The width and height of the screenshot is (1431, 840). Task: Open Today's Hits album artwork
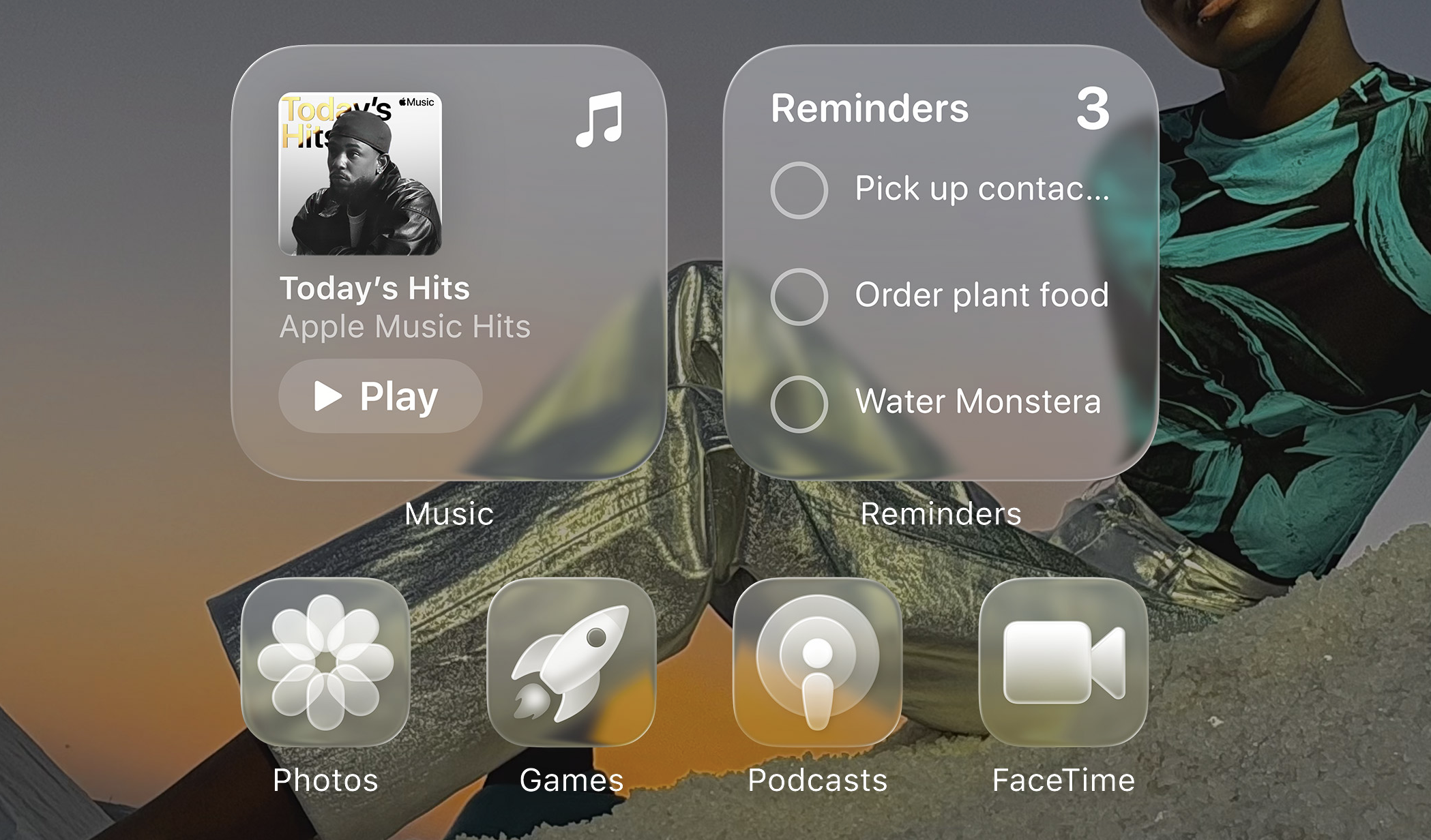(360, 174)
